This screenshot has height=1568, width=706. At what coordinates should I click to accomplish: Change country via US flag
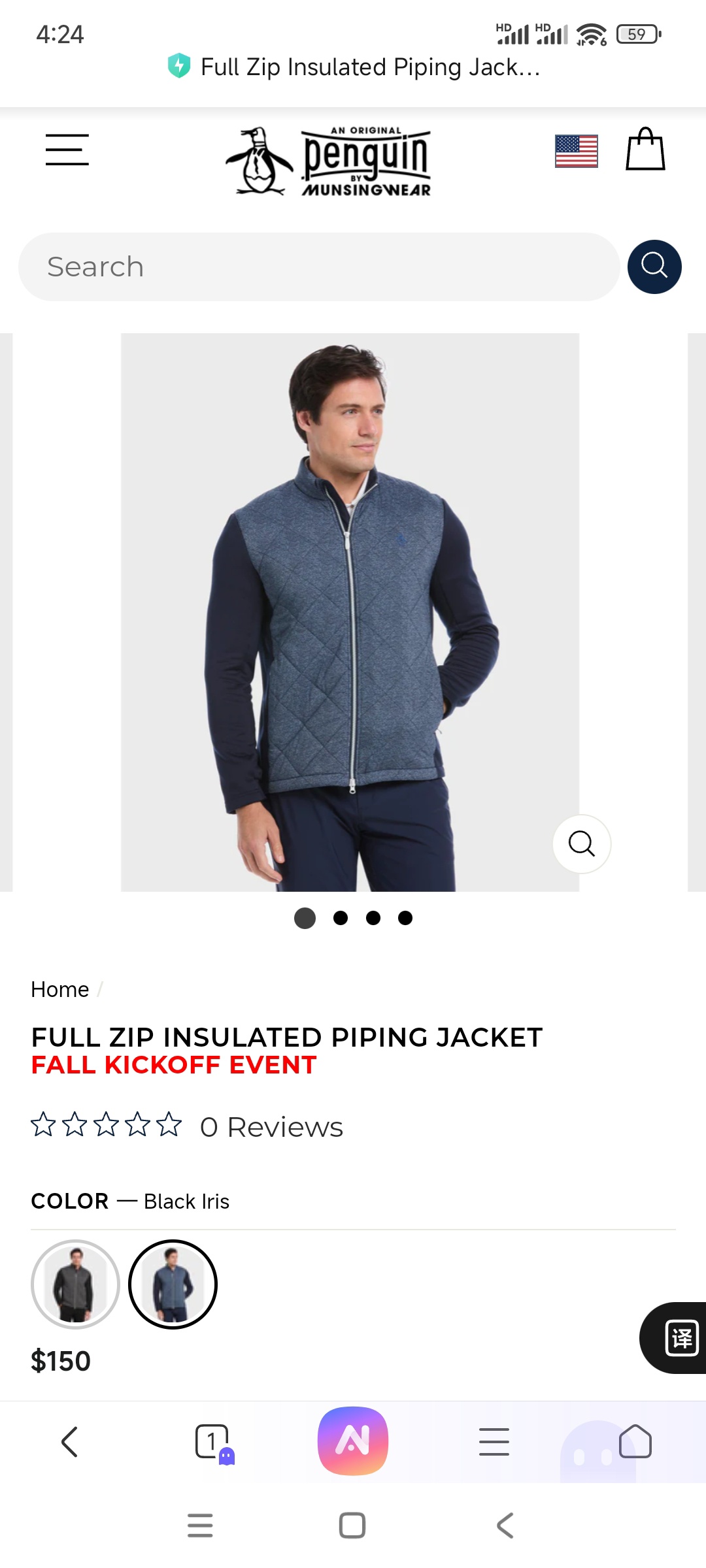coord(576,151)
